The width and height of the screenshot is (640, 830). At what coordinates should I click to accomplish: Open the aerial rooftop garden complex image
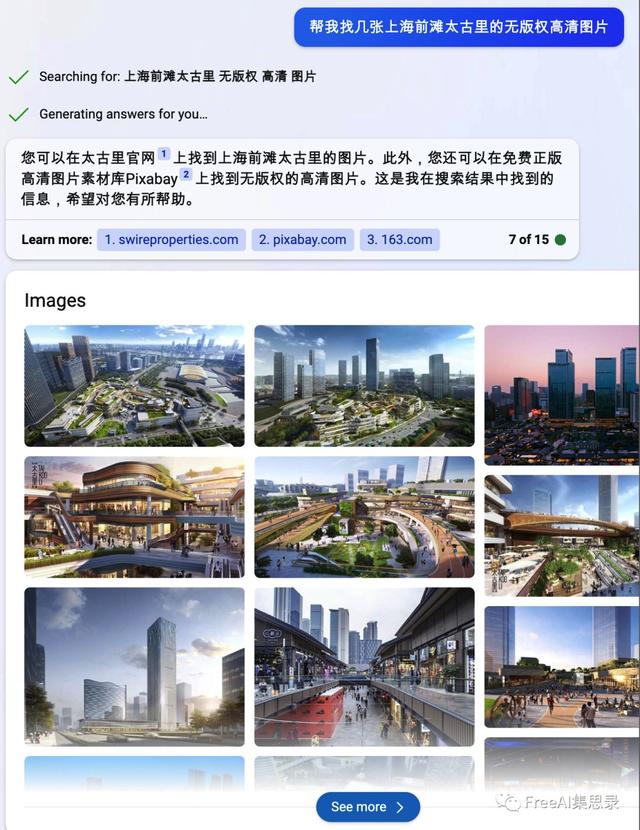(x=134, y=386)
